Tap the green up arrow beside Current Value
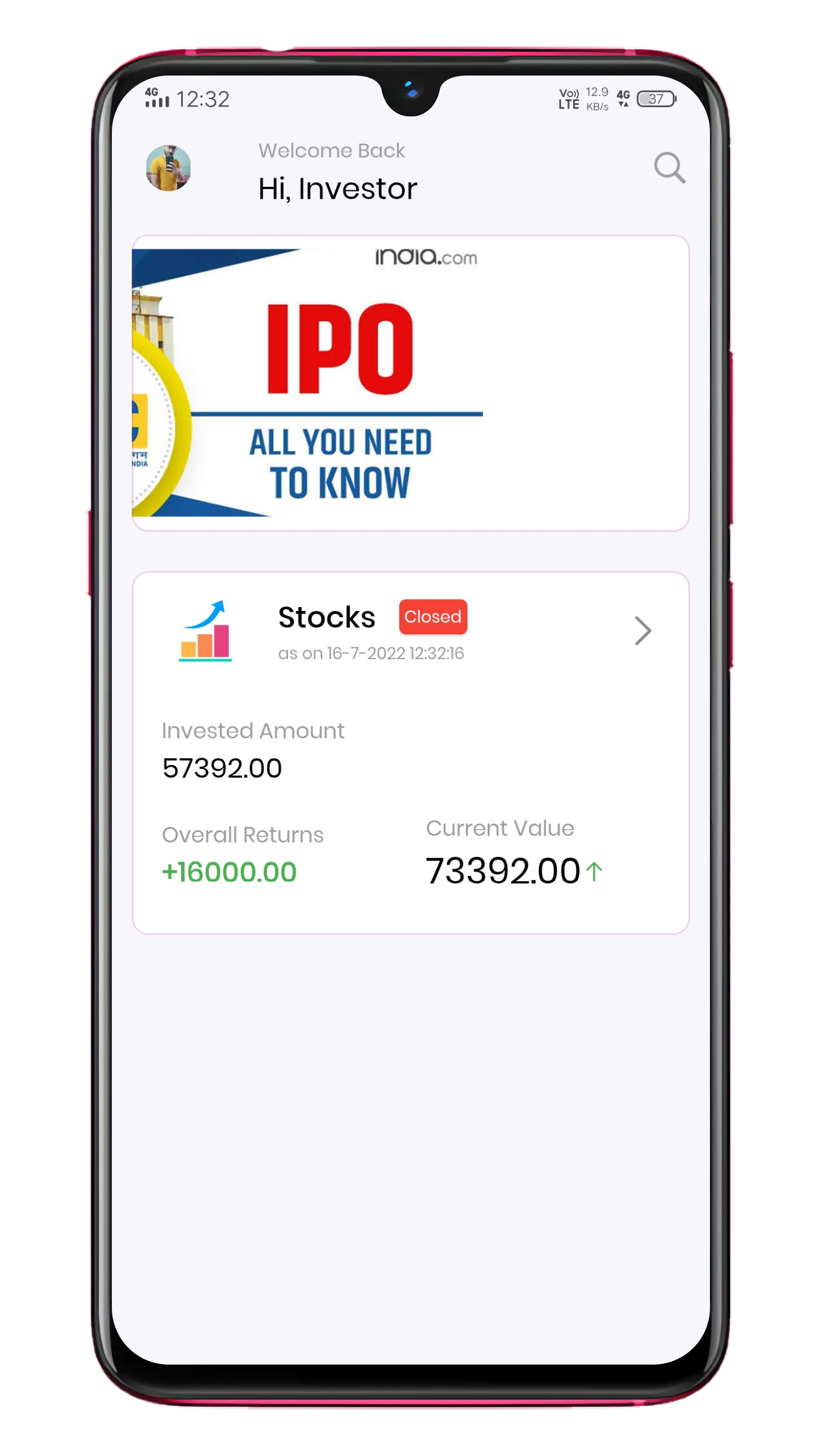This screenshot has height=1456, width=819. 594,870
